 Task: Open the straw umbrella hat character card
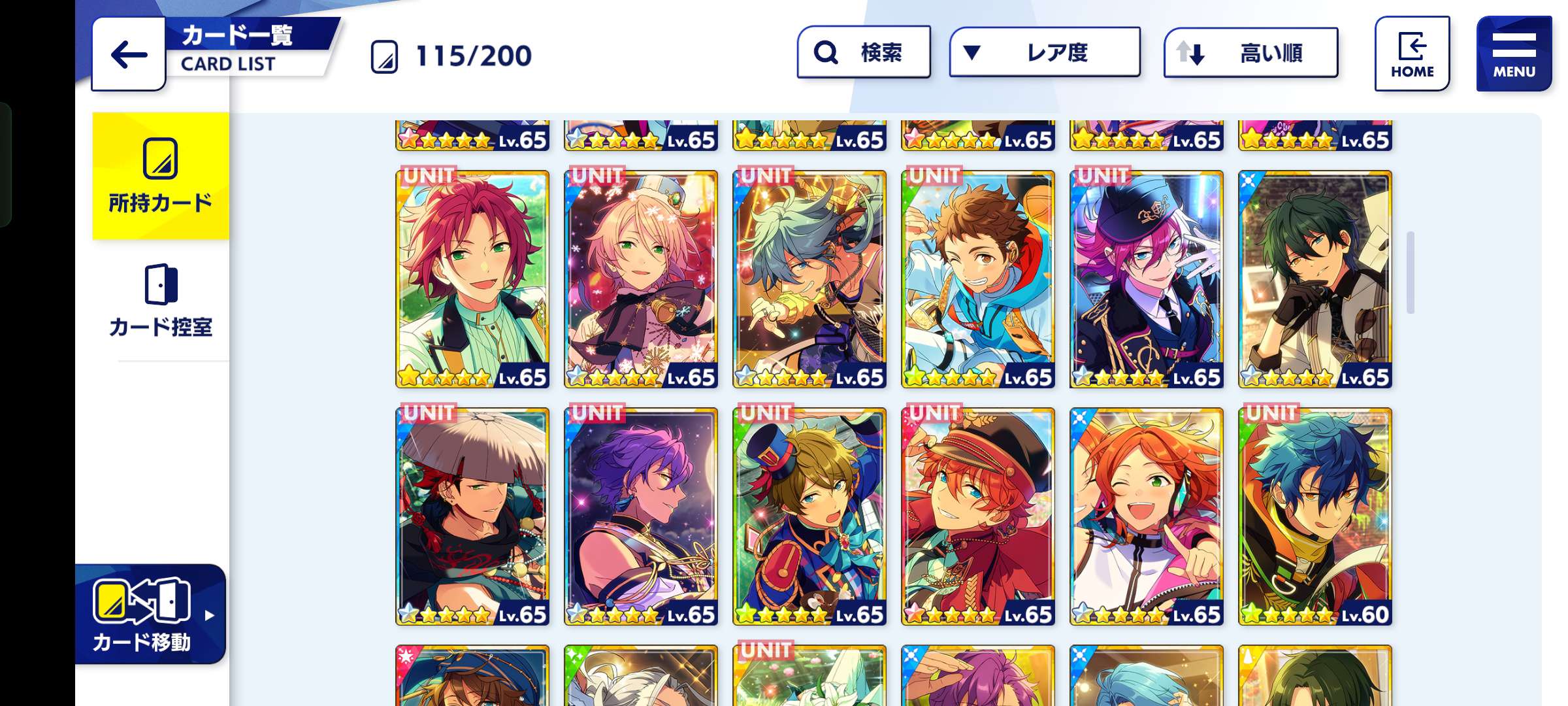click(472, 516)
